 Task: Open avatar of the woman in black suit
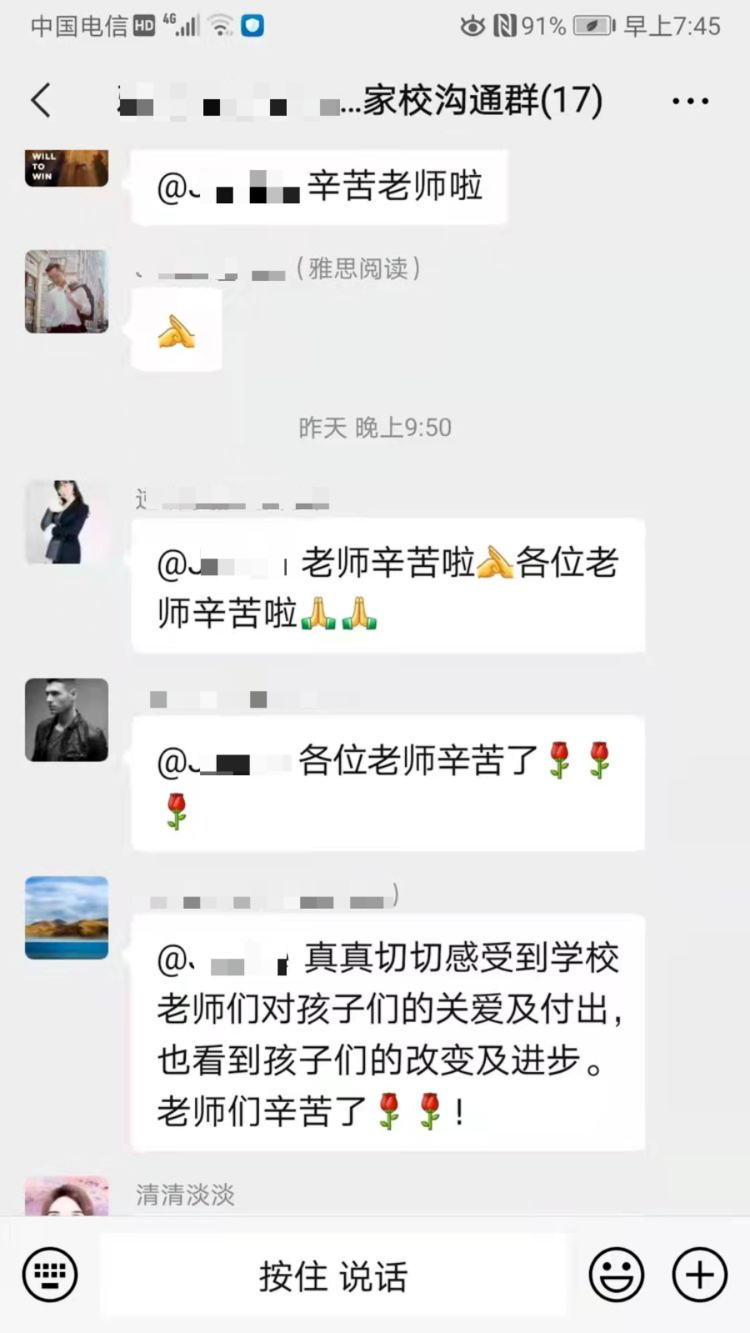click(x=66, y=522)
